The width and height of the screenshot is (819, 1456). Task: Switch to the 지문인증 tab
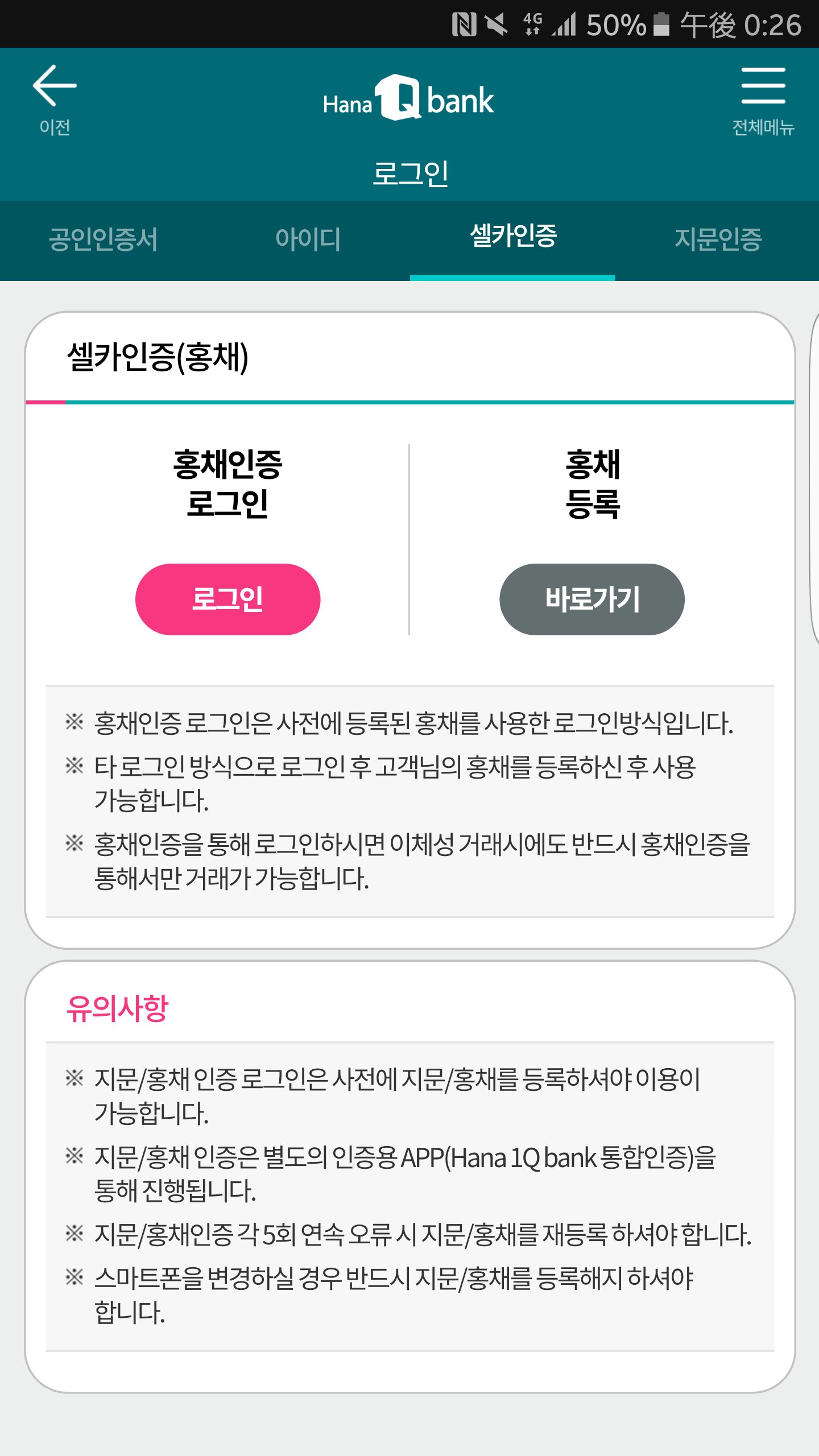[718, 239]
